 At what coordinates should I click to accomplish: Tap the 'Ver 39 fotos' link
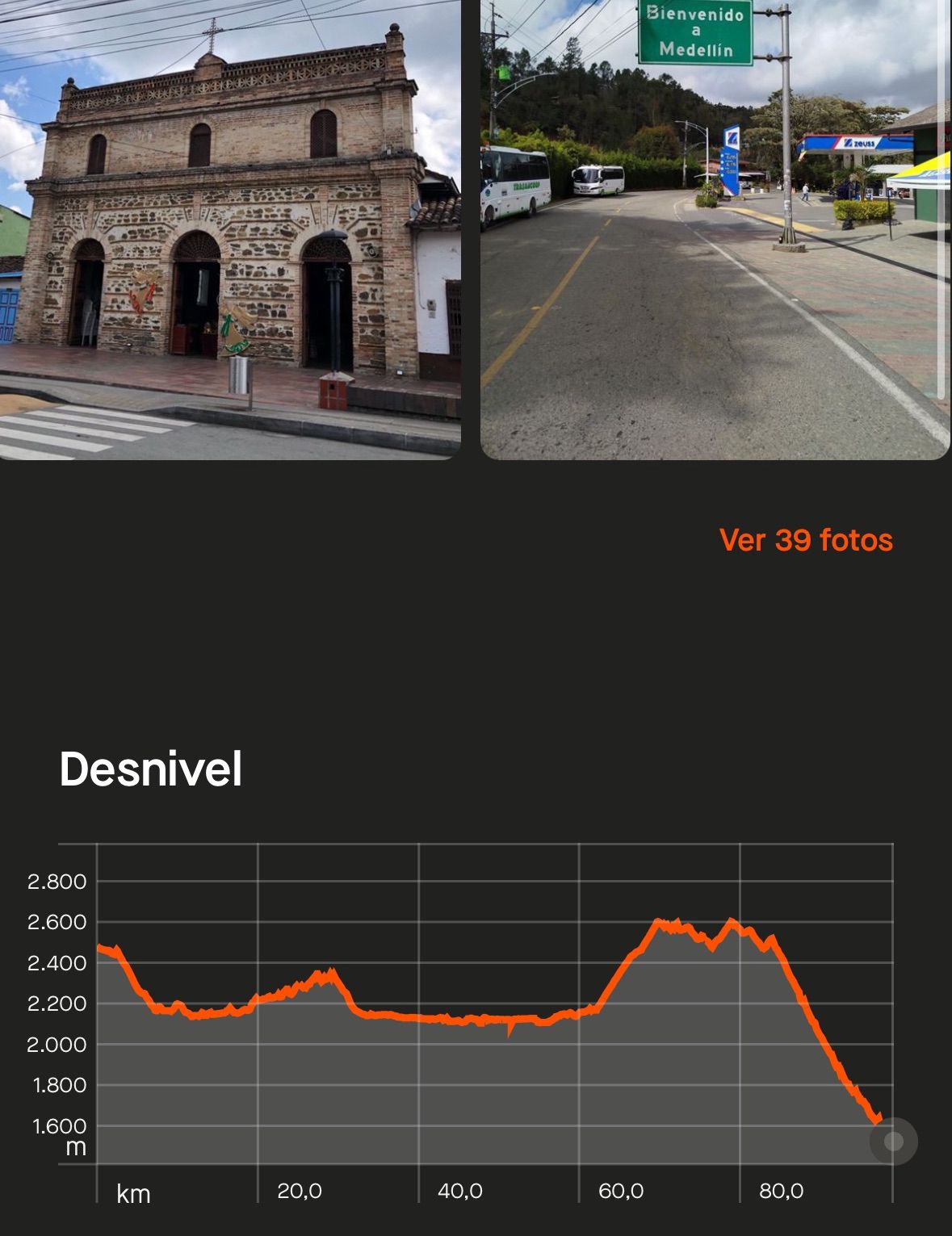point(805,540)
